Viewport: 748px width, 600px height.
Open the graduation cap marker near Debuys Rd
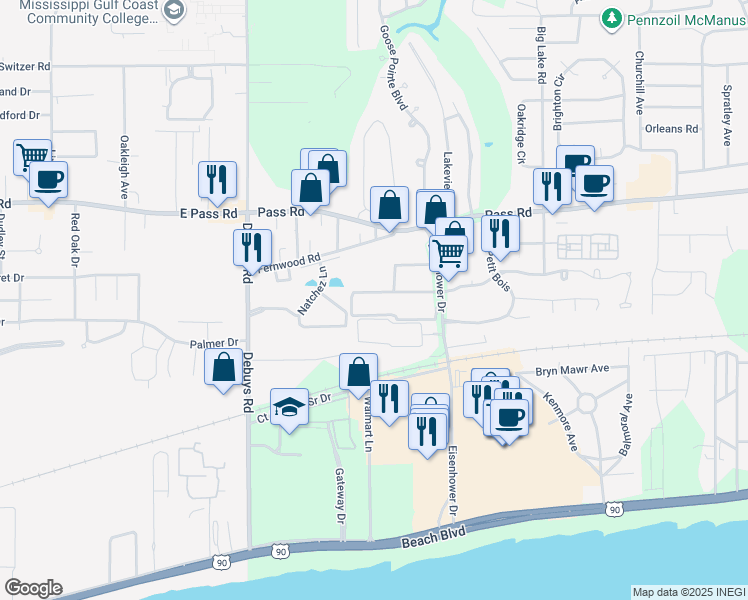tap(289, 409)
